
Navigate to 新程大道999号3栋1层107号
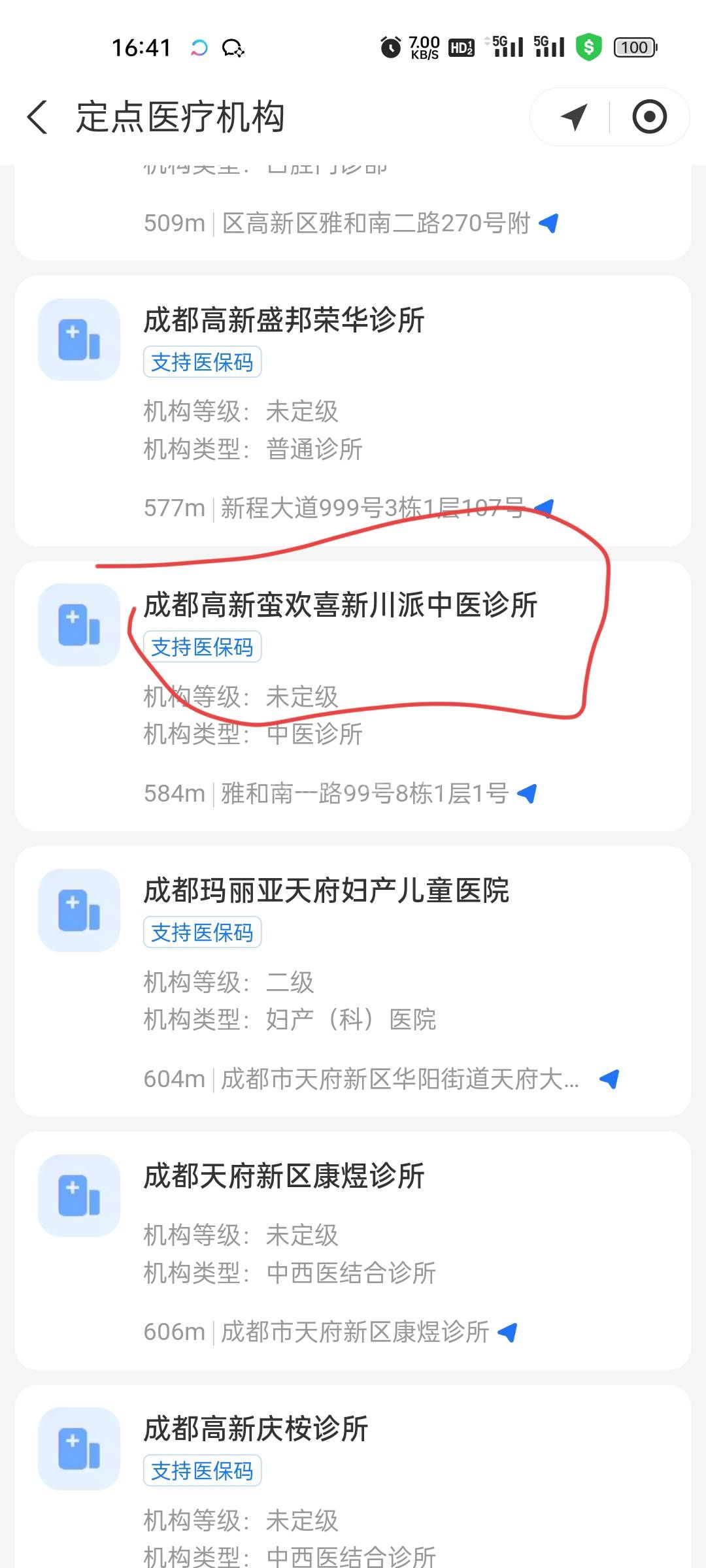pyautogui.click(x=544, y=508)
